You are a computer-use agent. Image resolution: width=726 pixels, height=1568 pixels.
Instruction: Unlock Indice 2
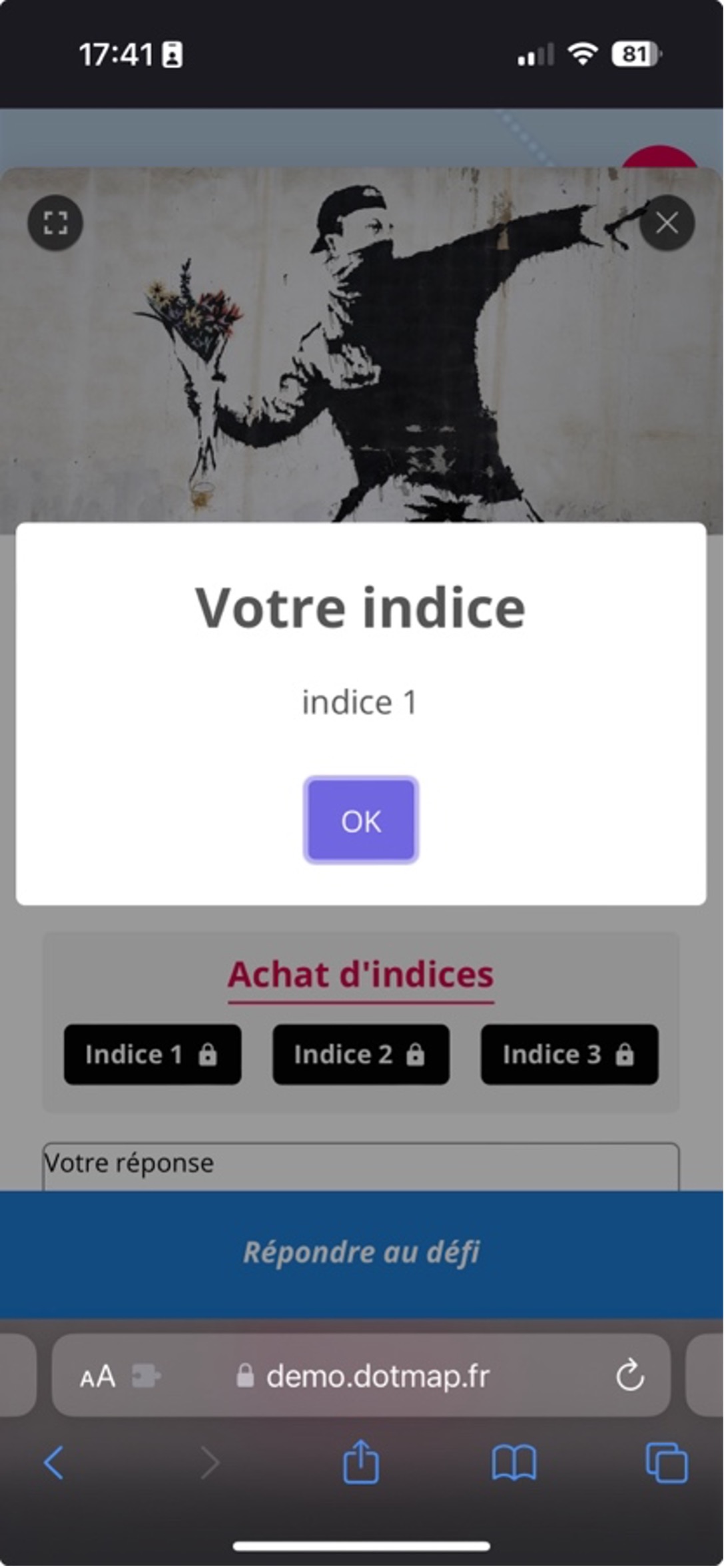click(360, 1054)
